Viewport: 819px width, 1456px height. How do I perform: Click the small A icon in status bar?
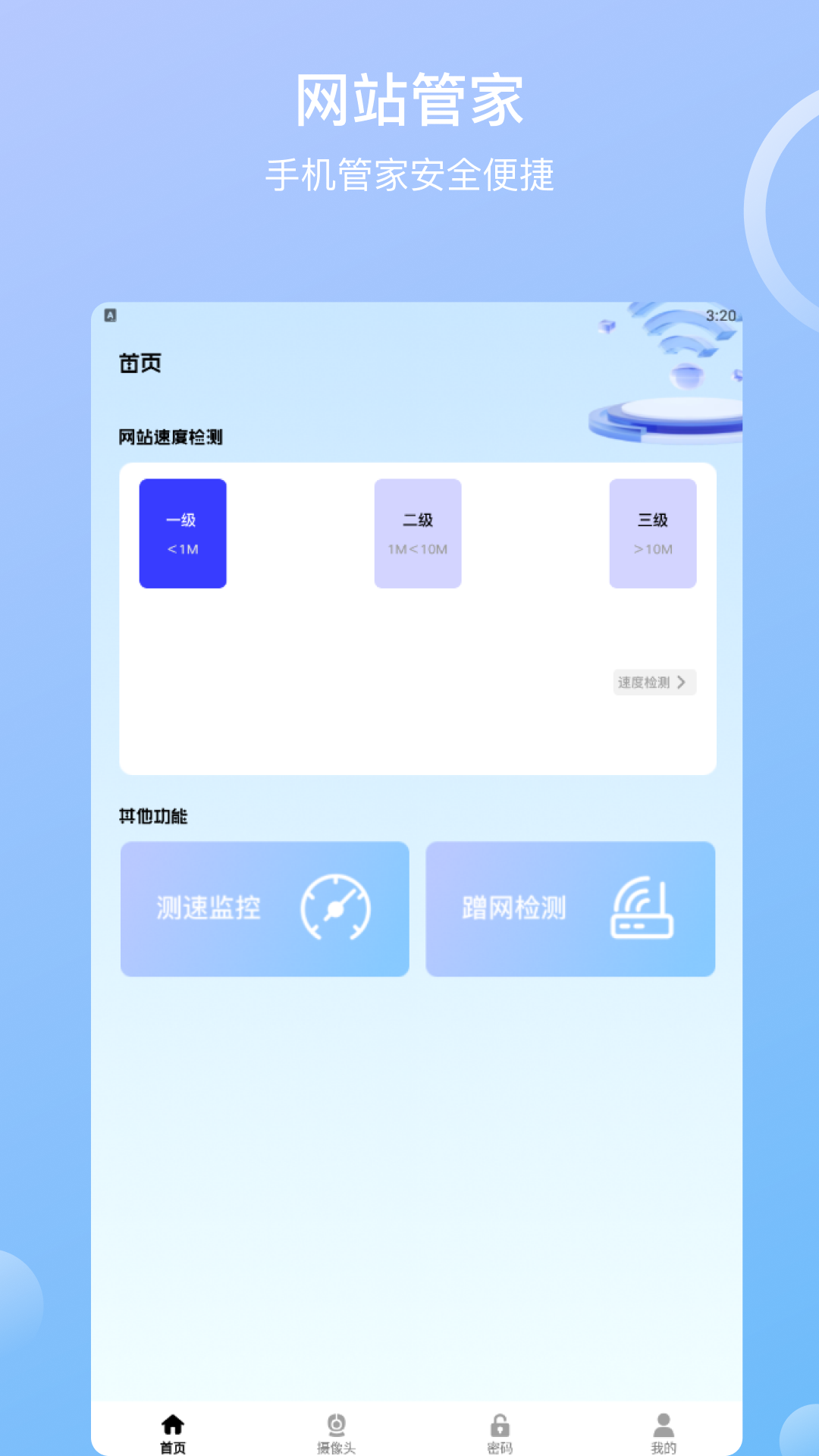112,313
